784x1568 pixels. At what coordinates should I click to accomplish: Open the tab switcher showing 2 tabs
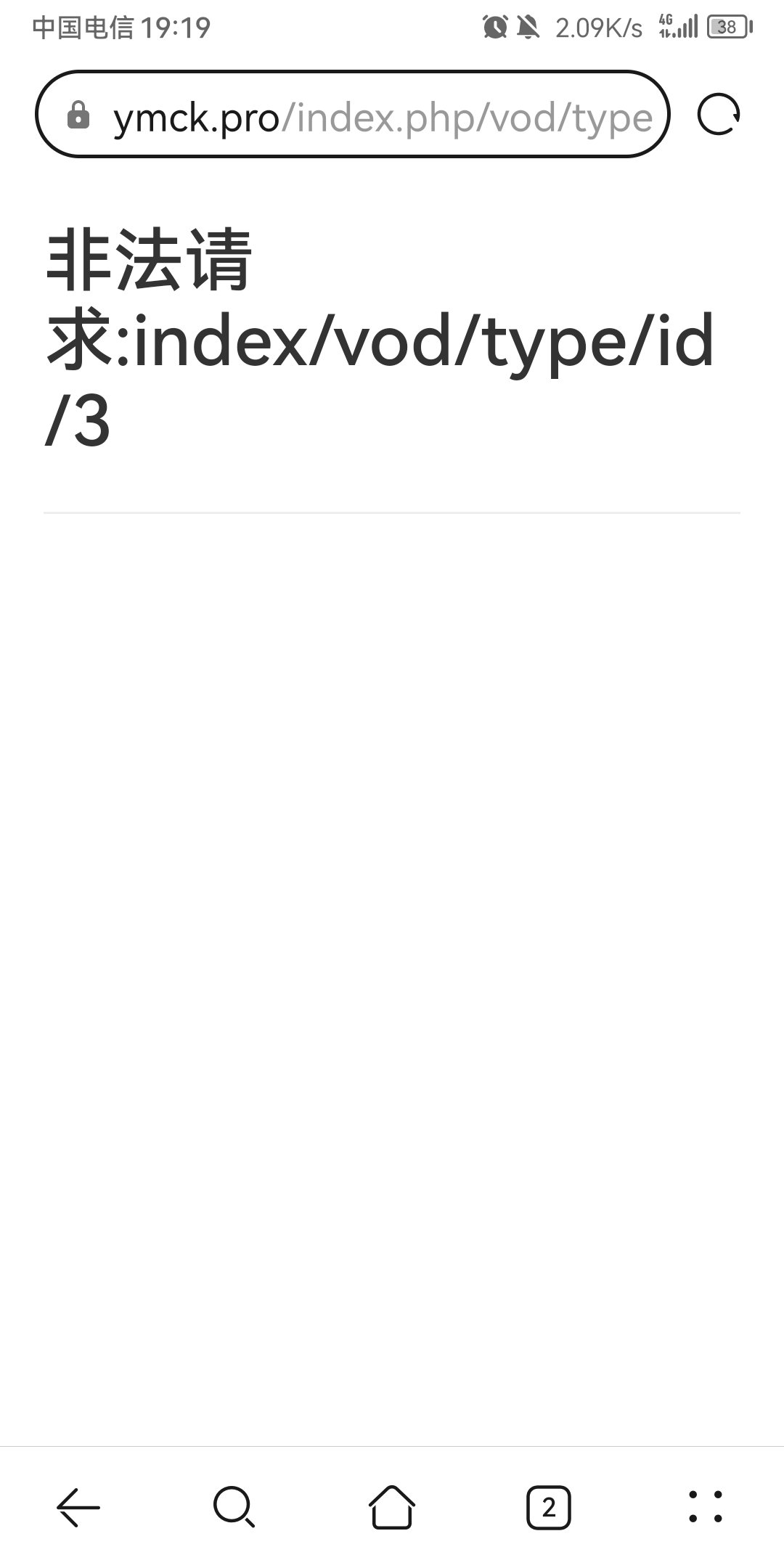point(549,1508)
